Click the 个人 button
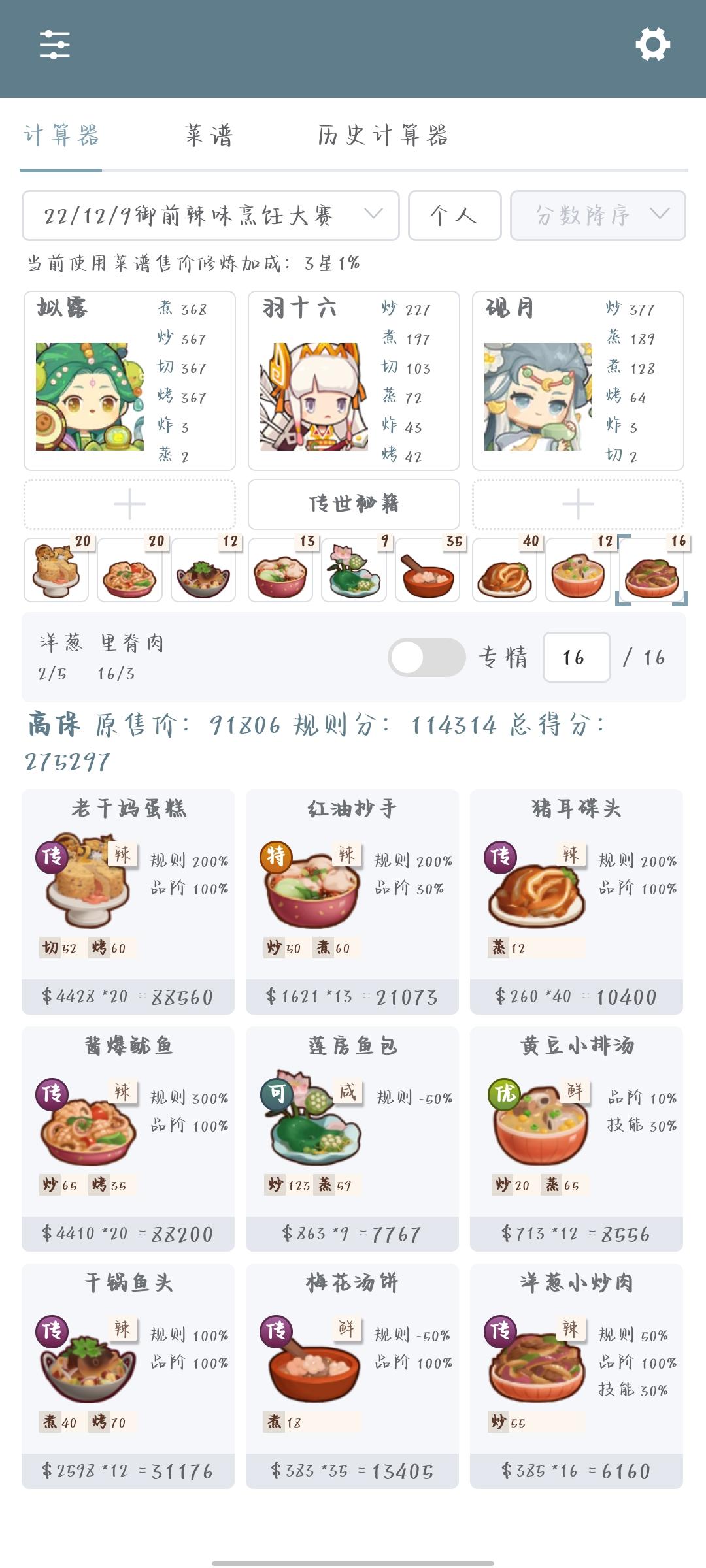Screen dimensions: 706x1568 coord(454,216)
